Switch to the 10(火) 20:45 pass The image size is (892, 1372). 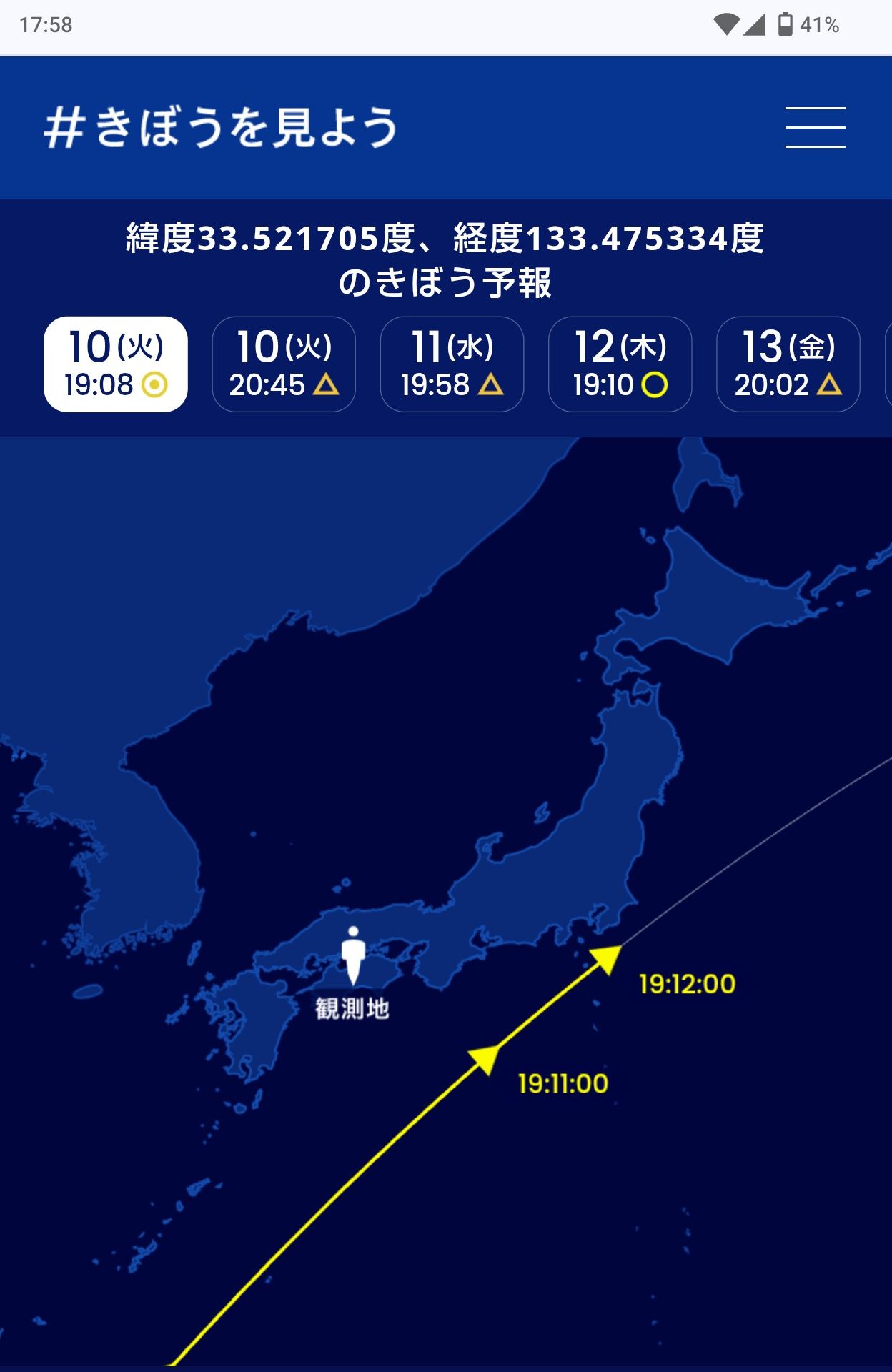(284, 364)
